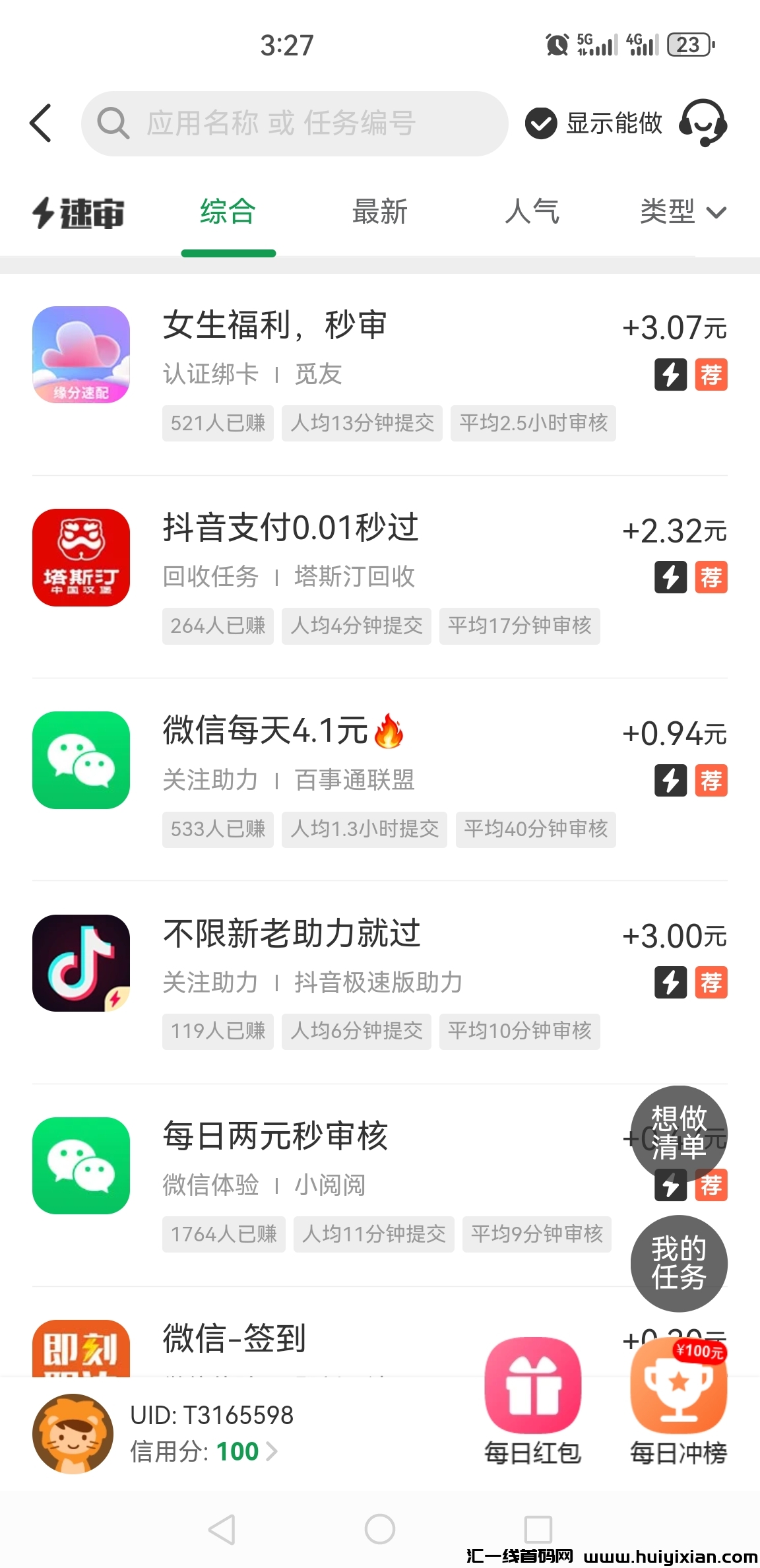Tap the search field for app name

pos(294,123)
